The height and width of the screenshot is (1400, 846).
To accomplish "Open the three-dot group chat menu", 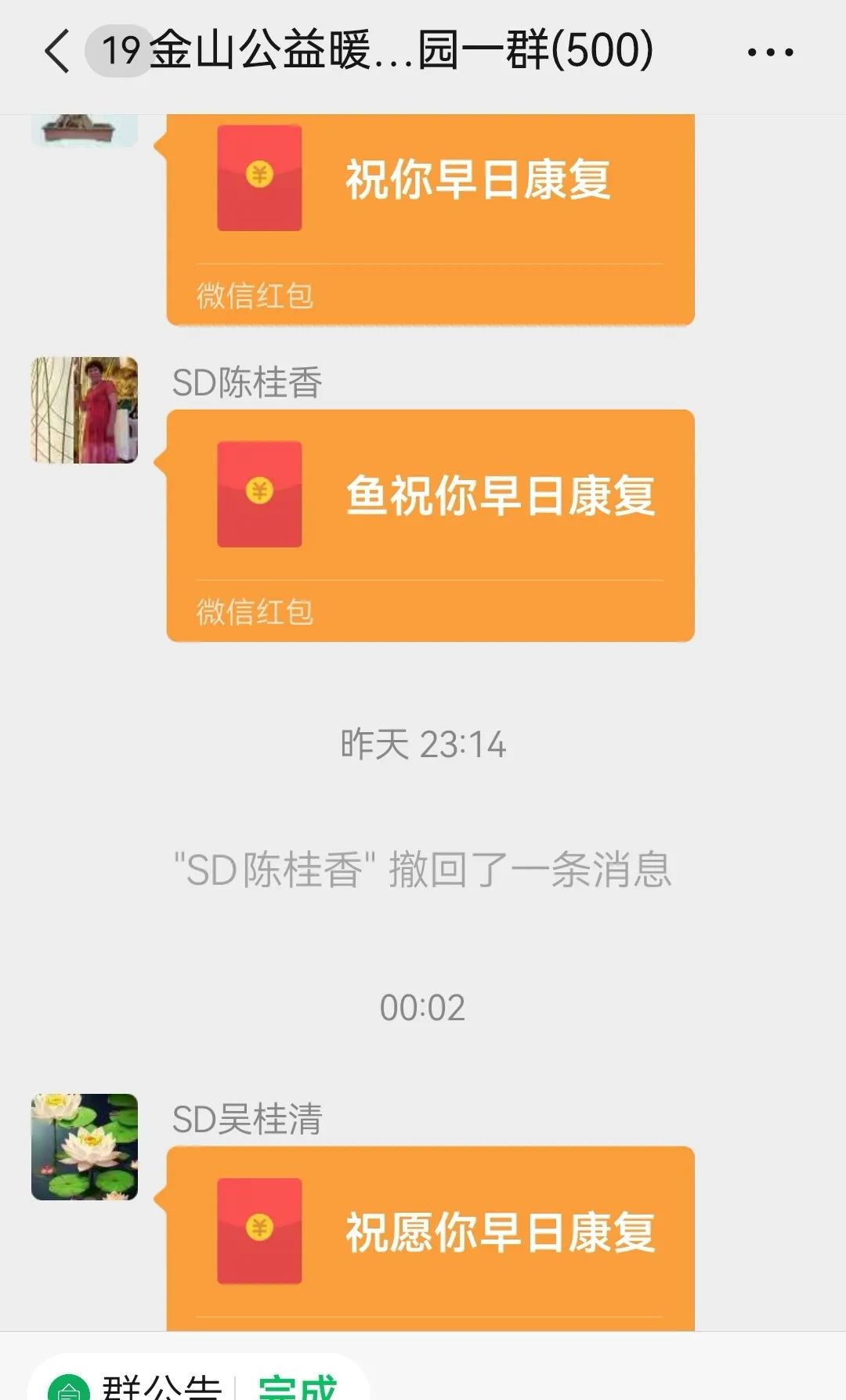I will click(770, 52).
